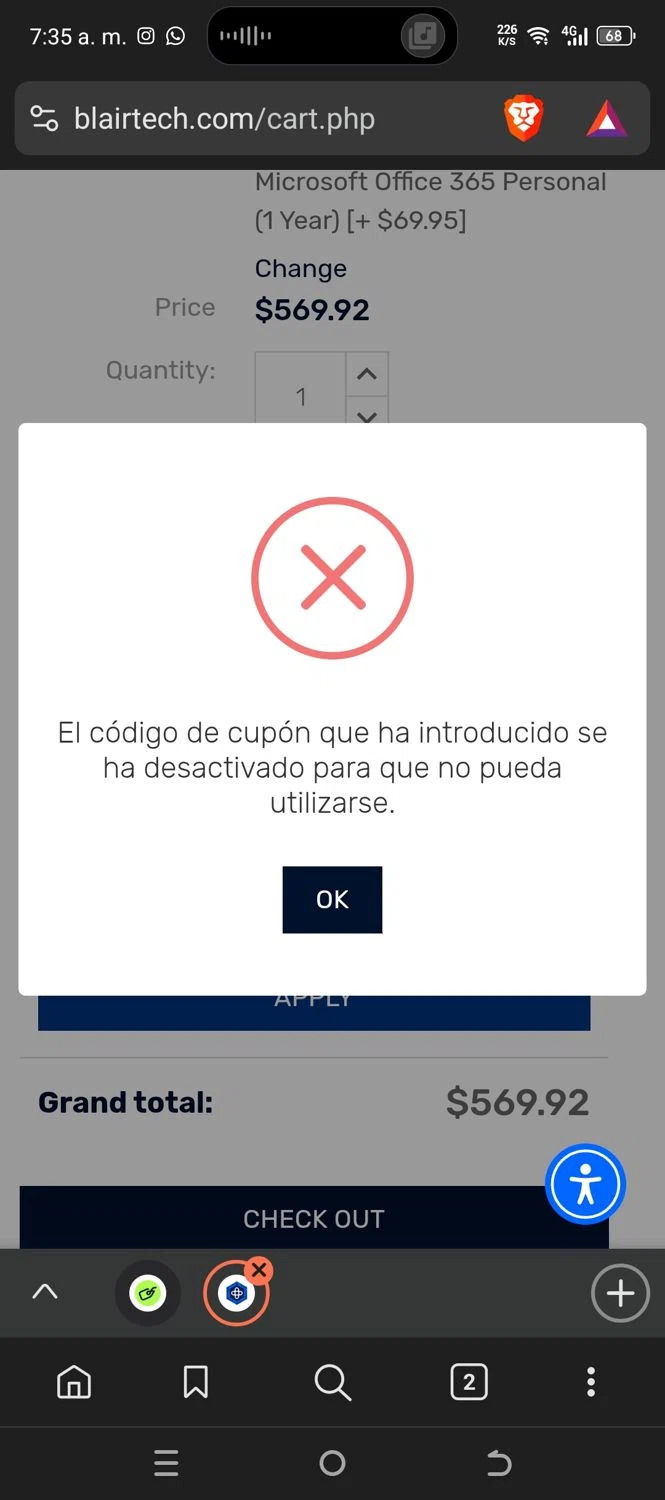The image size is (665, 1500).
Task: Switch to the green-icon tab
Action: point(148,1293)
